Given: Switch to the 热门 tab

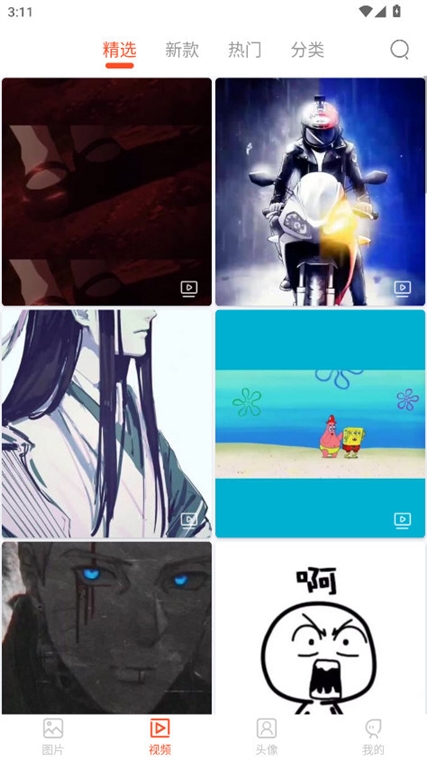Looking at the screenshot, I should [x=245, y=49].
